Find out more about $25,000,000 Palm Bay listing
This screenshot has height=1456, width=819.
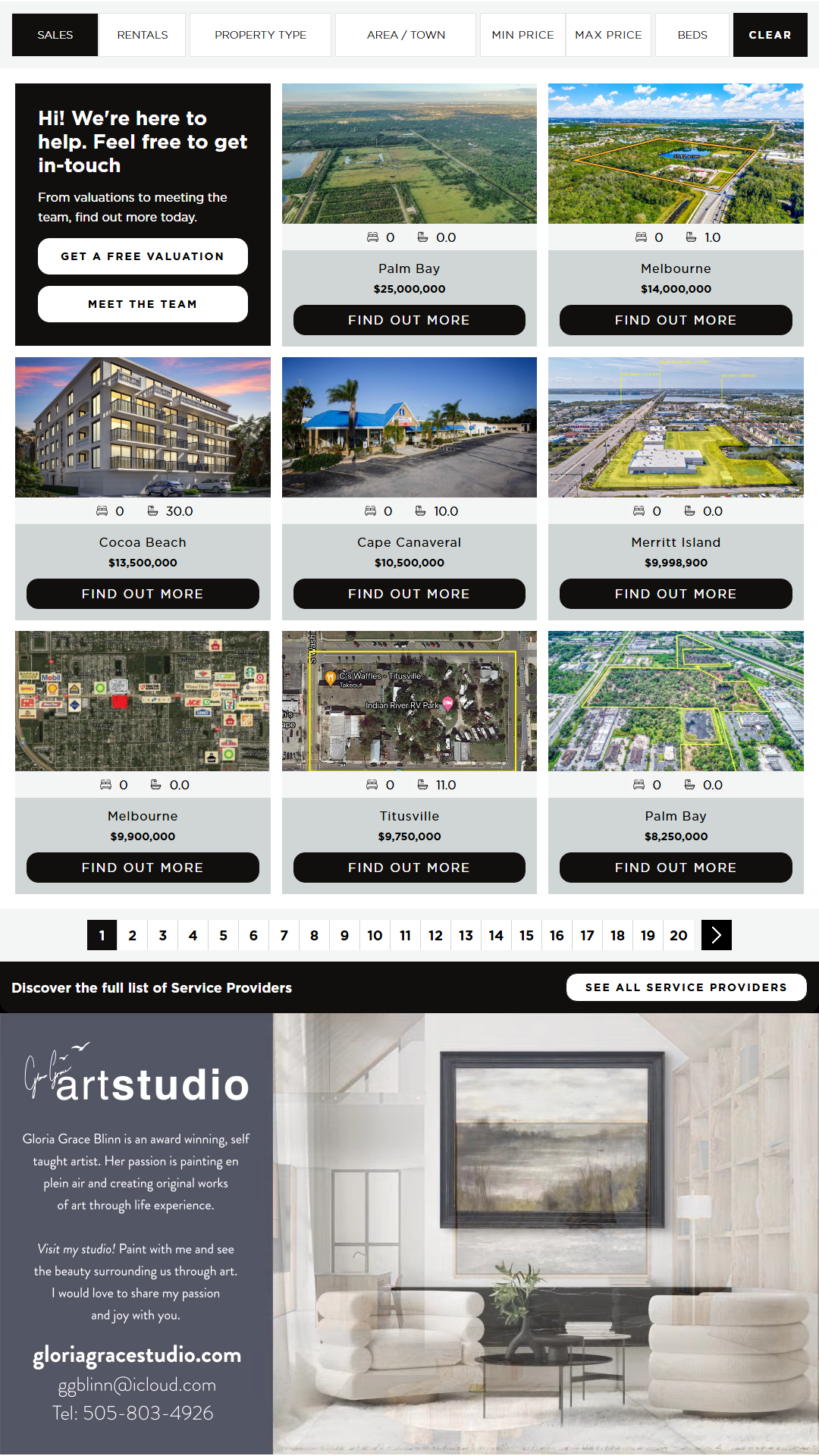coord(409,320)
